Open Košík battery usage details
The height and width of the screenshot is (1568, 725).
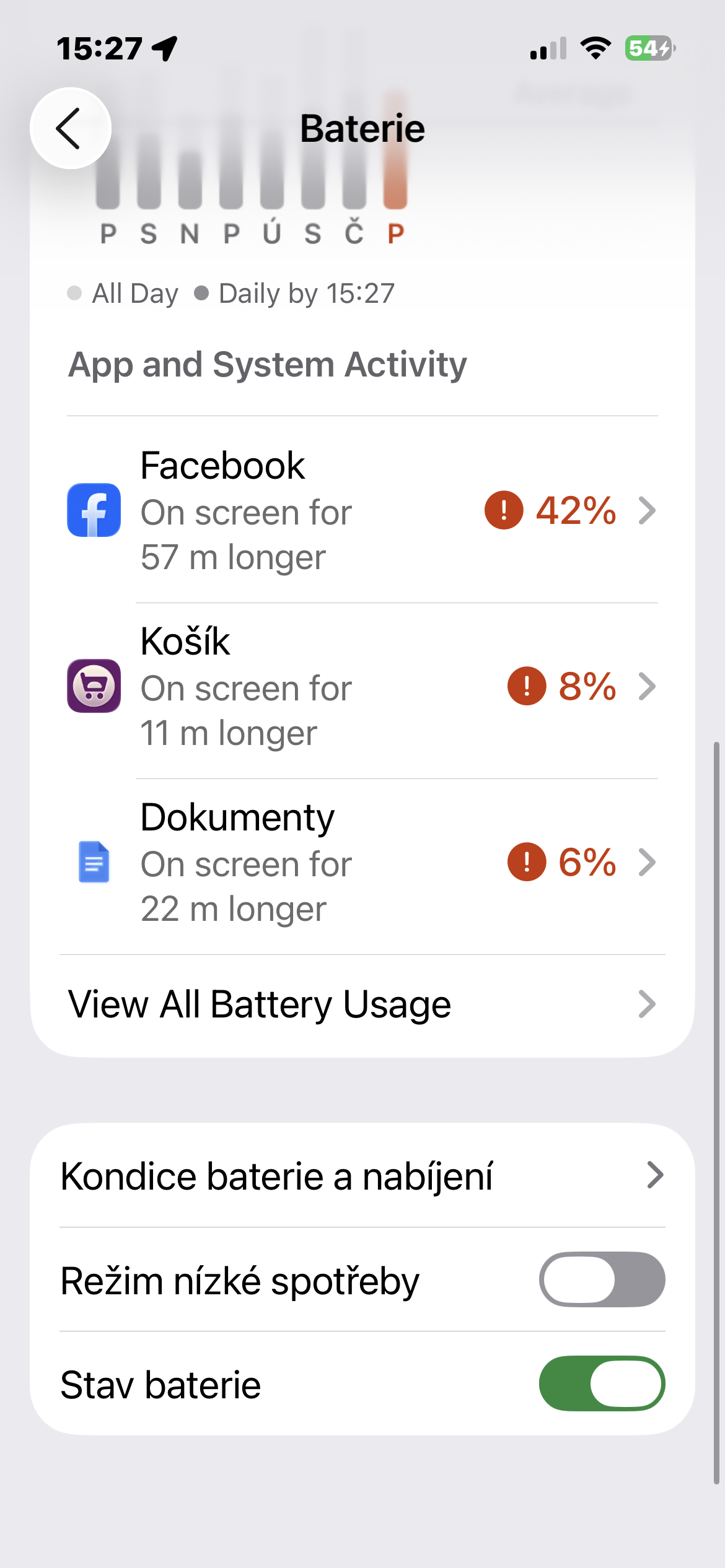point(362,686)
